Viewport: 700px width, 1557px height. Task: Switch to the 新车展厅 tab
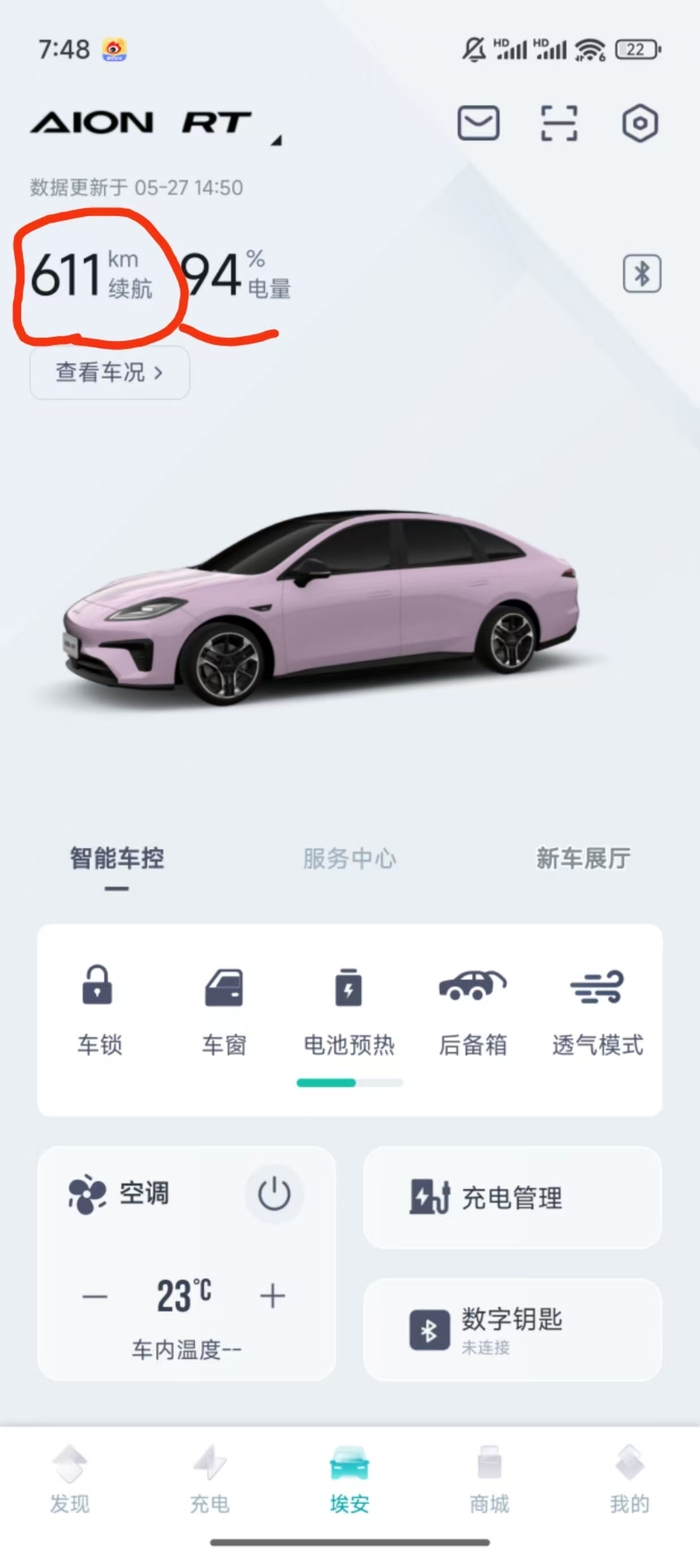pyautogui.click(x=583, y=858)
